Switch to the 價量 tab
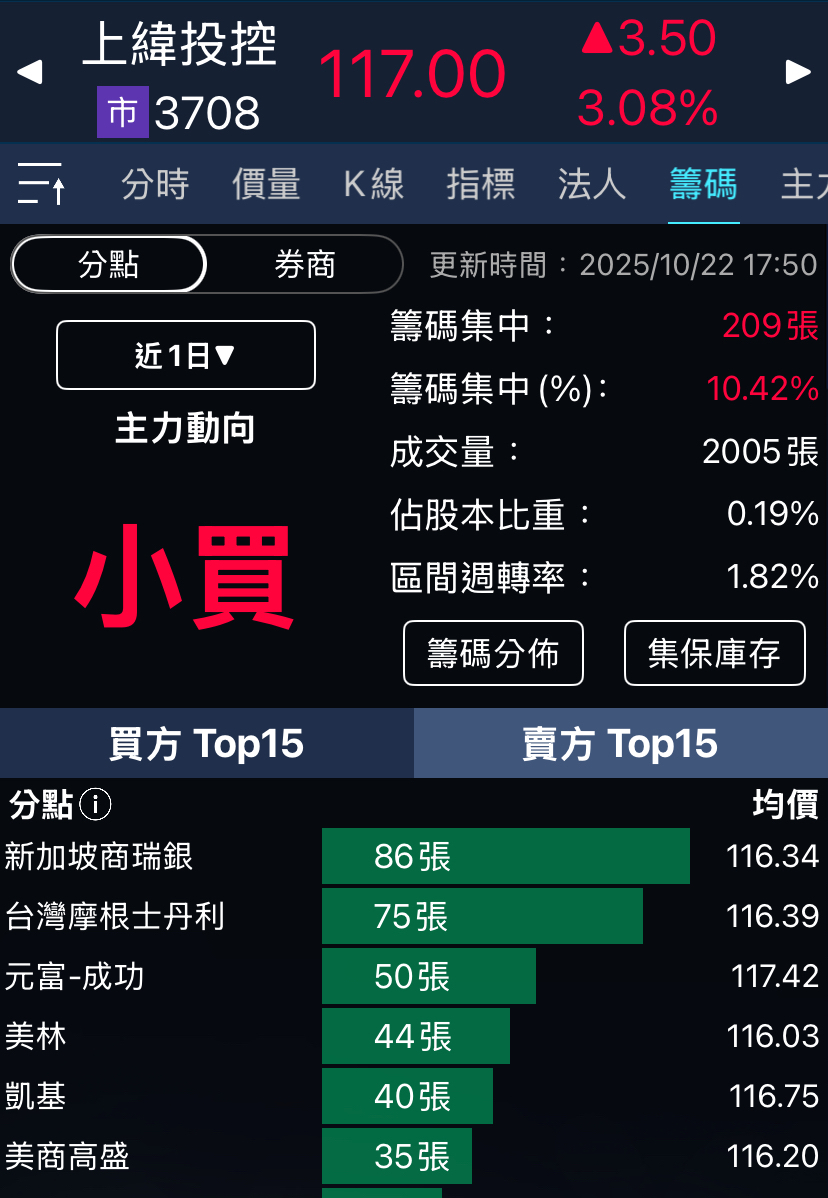Image resolution: width=828 pixels, height=1198 pixels. [266, 185]
